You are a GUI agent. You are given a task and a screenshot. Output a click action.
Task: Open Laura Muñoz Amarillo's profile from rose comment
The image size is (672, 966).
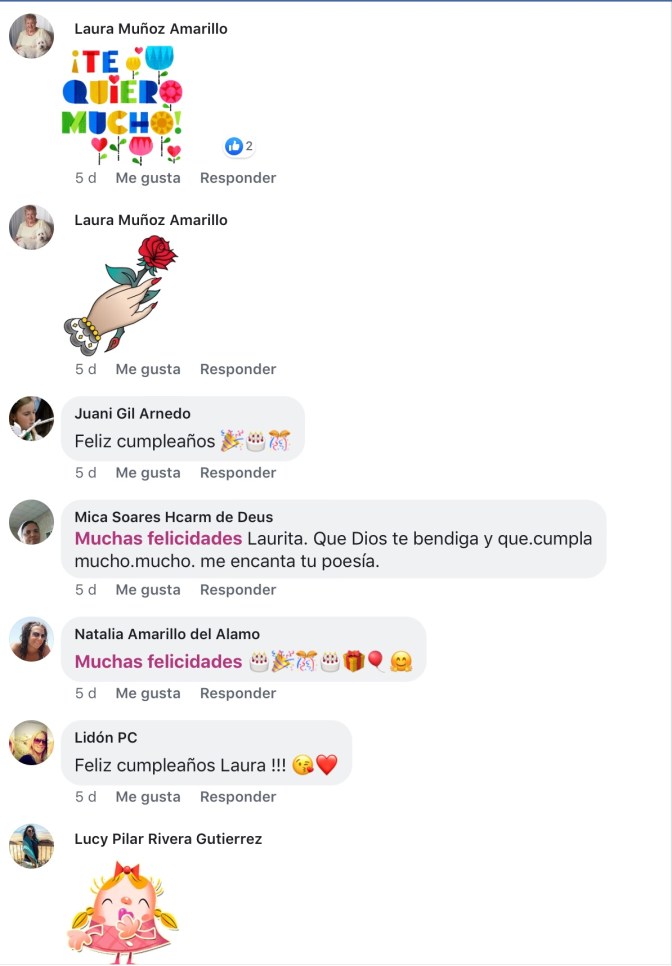click(150, 220)
